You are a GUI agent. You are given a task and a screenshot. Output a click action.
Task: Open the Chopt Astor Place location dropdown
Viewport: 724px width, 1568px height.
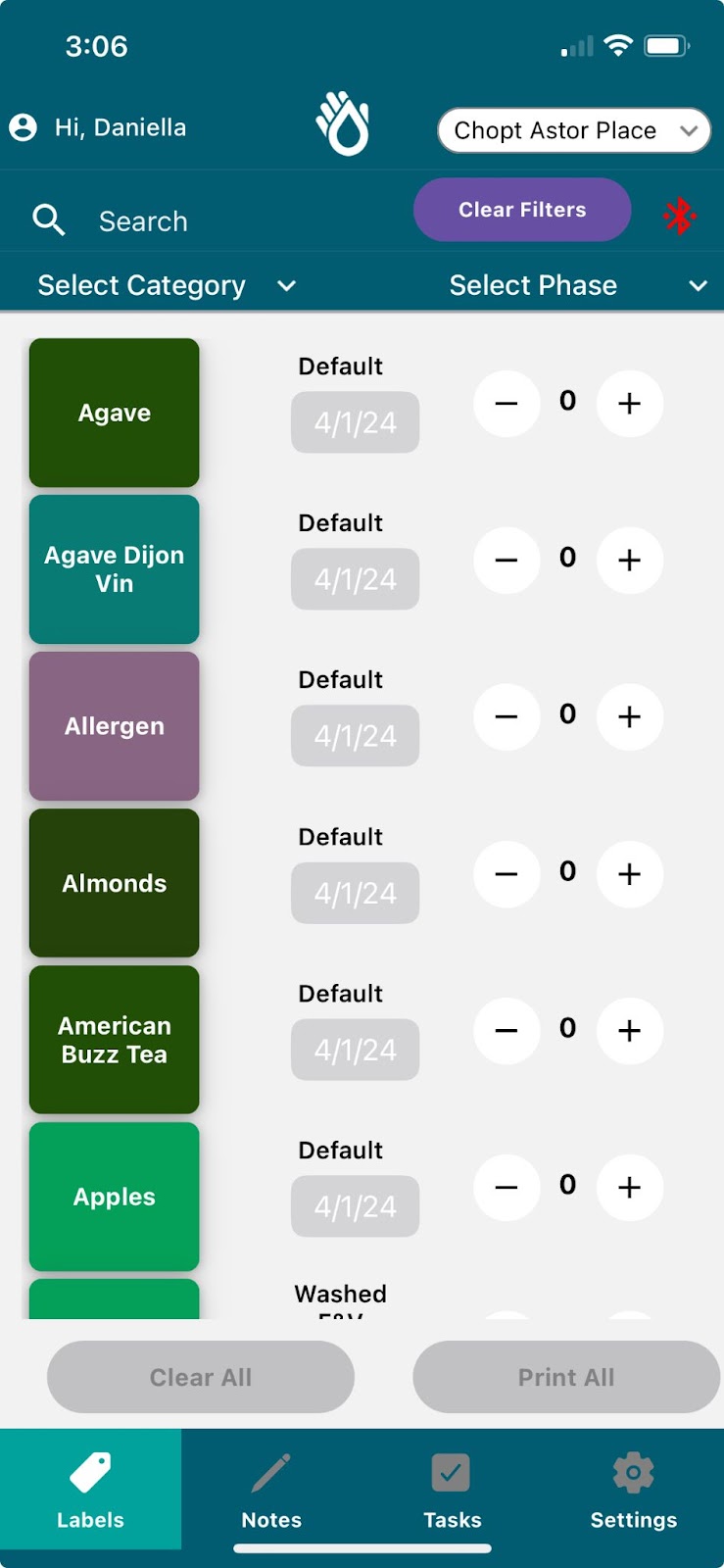(574, 130)
